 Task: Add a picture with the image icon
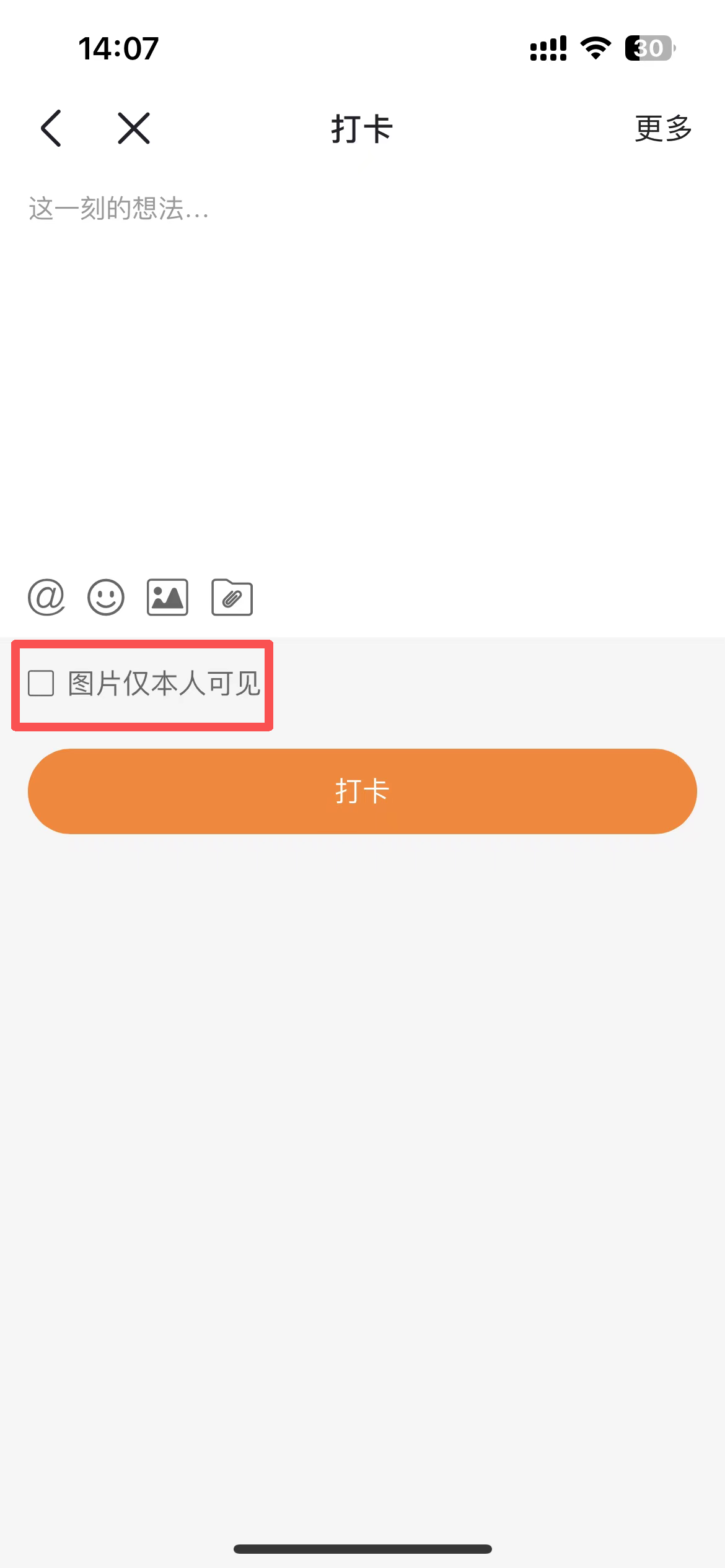tap(167, 598)
